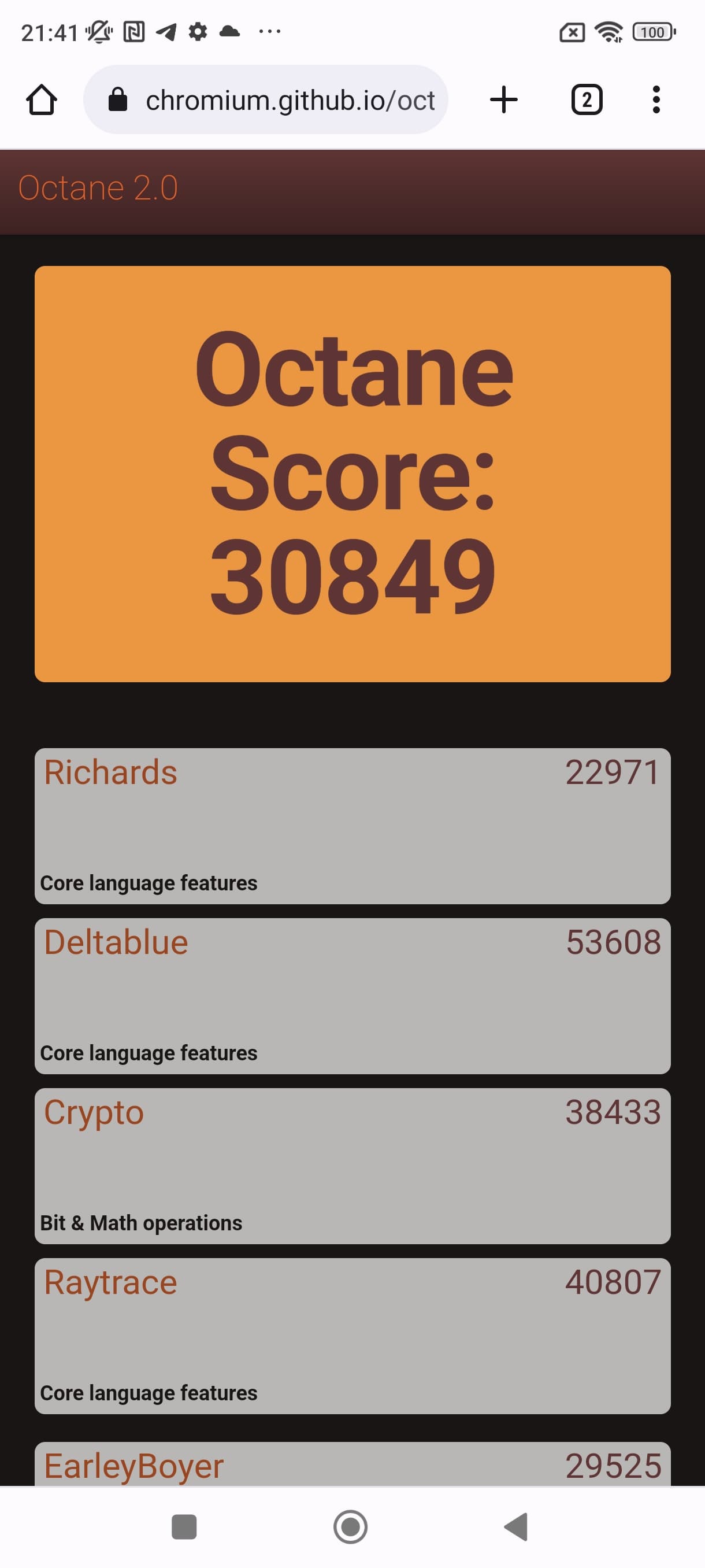
Task: Go back with the system back button
Action: coord(517,1526)
